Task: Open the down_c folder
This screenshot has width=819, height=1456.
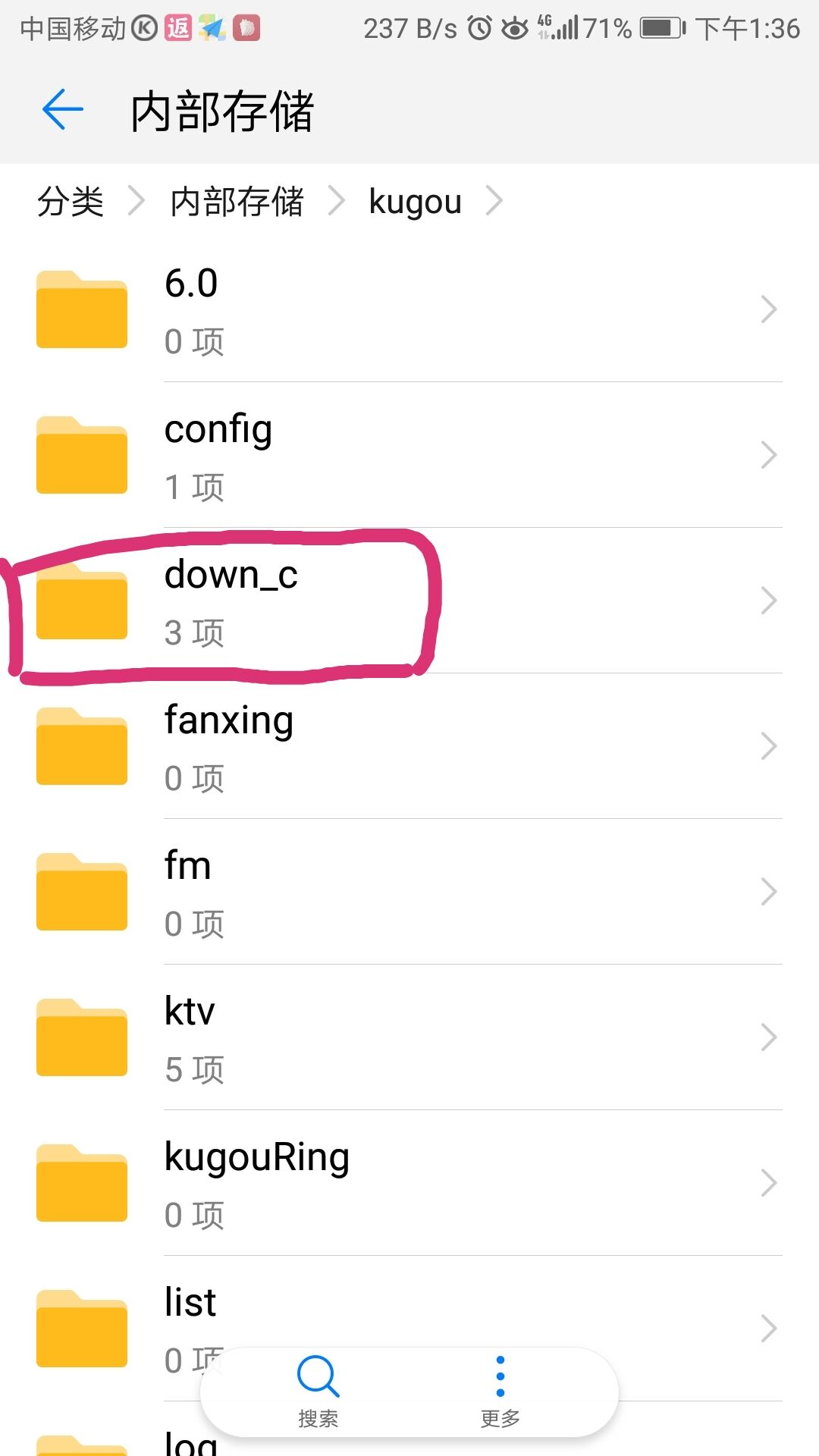Action: (x=409, y=601)
